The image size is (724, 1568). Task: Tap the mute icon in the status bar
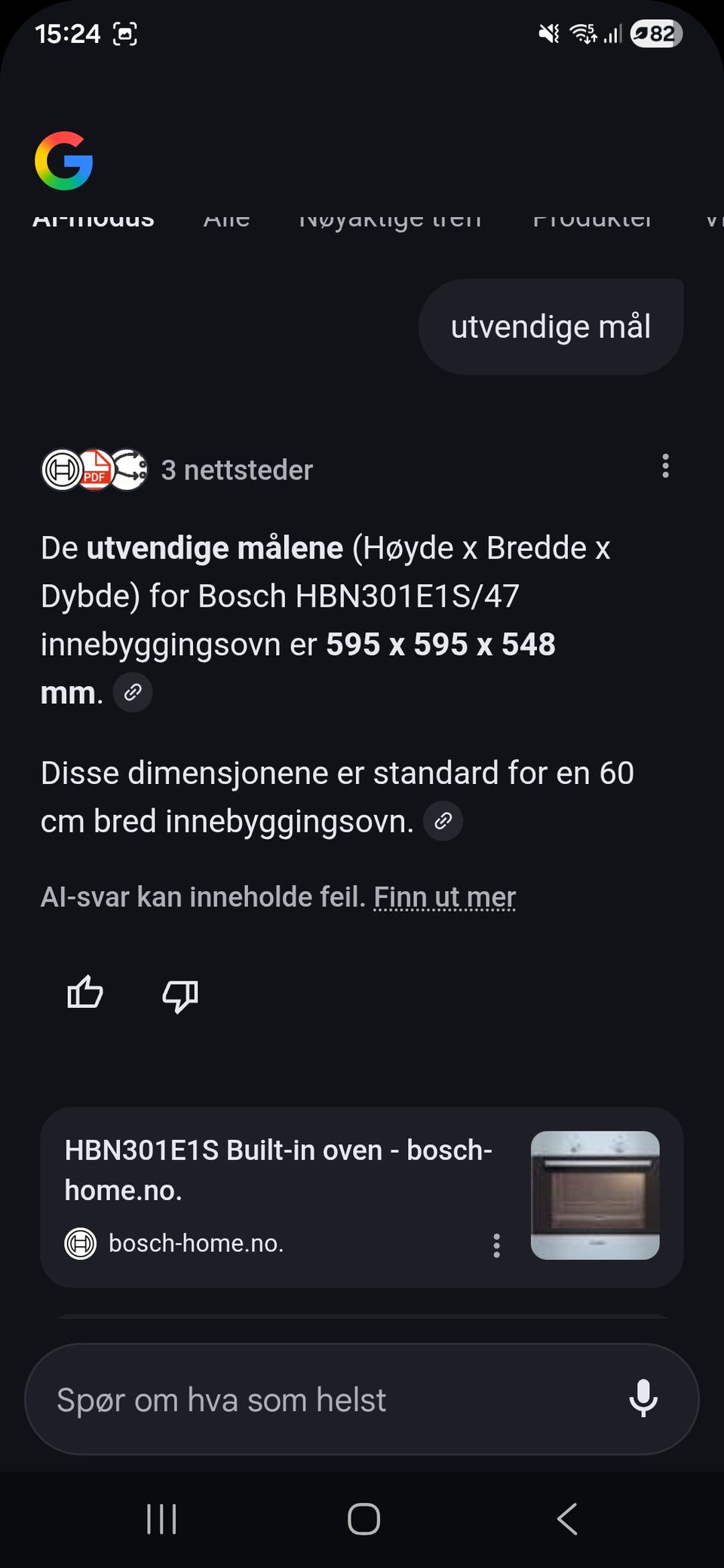click(x=548, y=33)
